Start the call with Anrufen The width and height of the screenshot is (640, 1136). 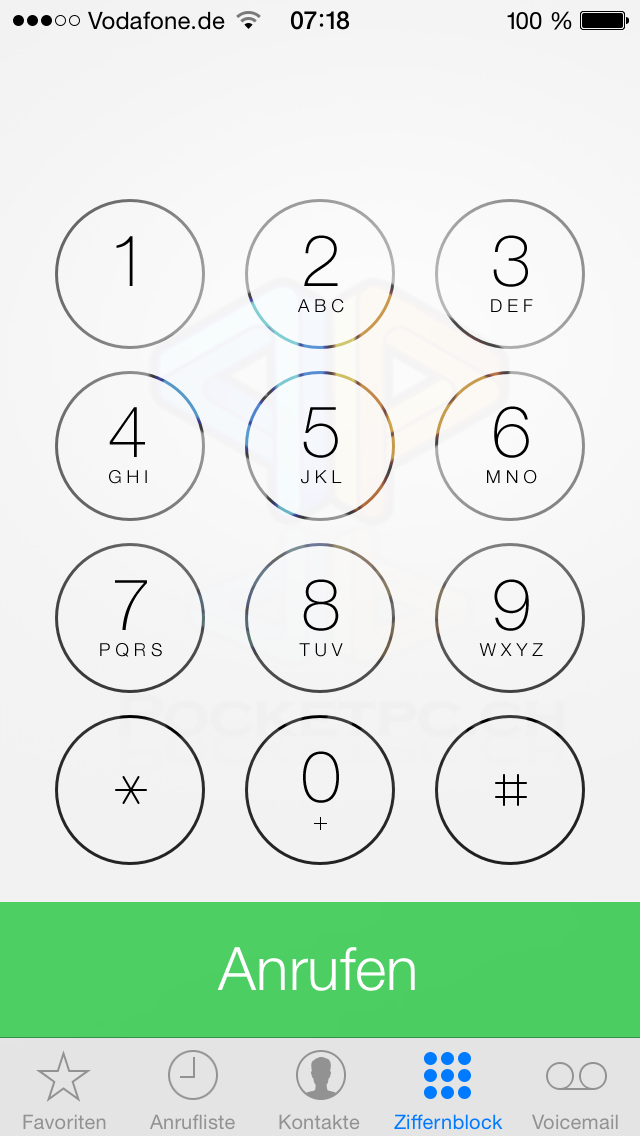click(x=320, y=969)
